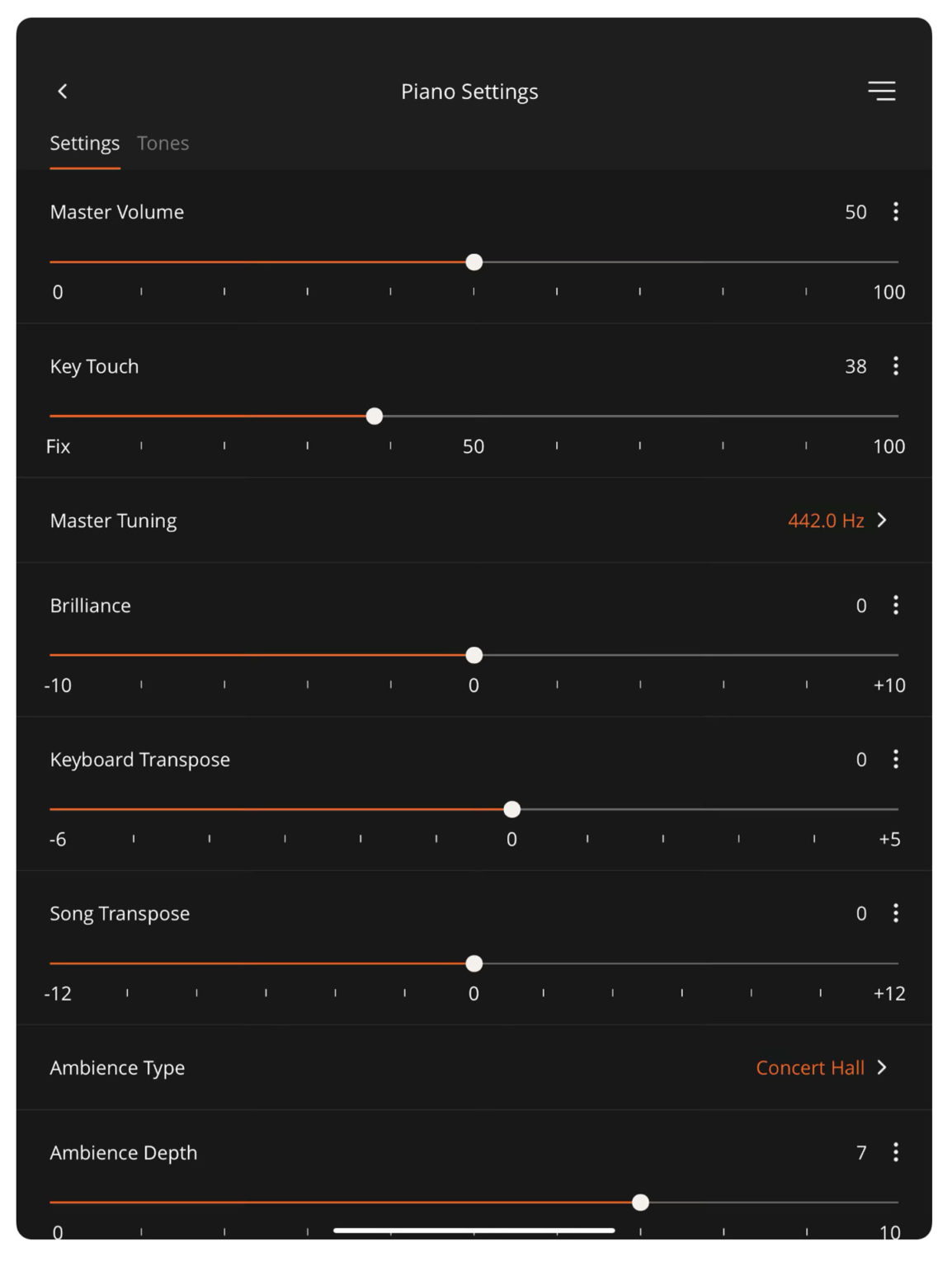Open the Keyboard Transpose options menu
Viewport: 952px width, 1267px height.
click(896, 760)
